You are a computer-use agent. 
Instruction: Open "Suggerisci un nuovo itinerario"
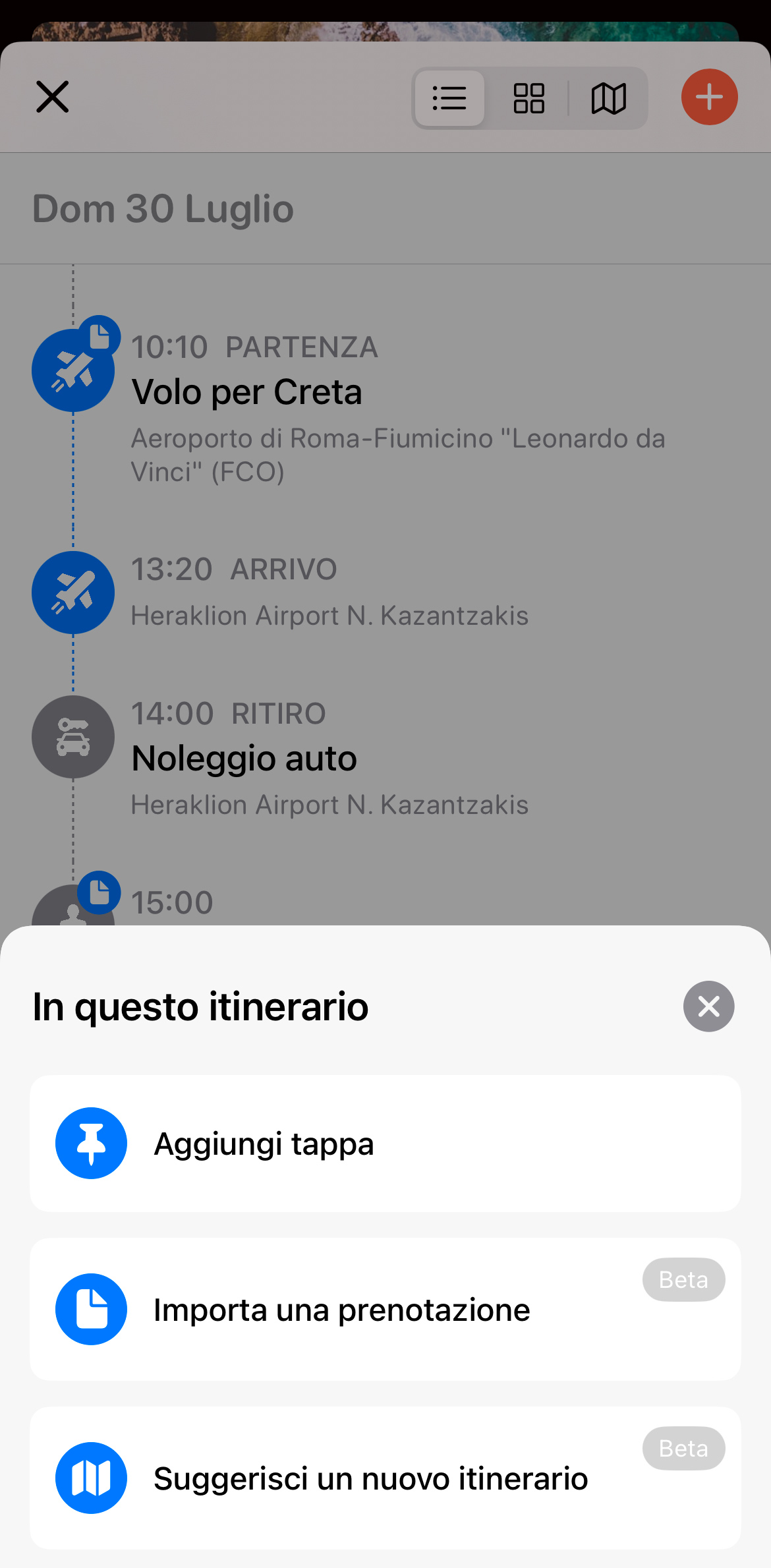[x=385, y=1478]
